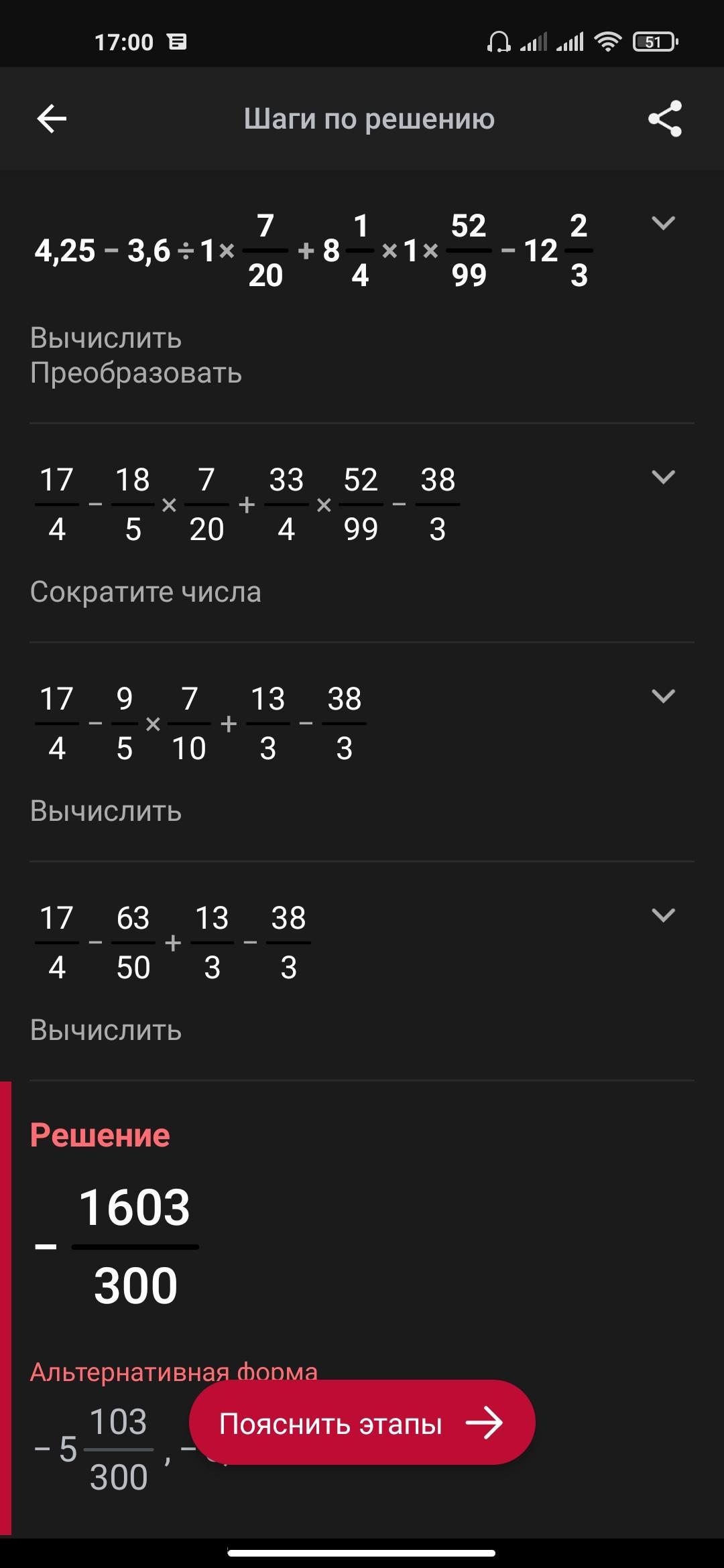Viewport: 724px width, 1568px height.
Task: Expand the step with 33/4 × 52/99
Action: (x=663, y=477)
